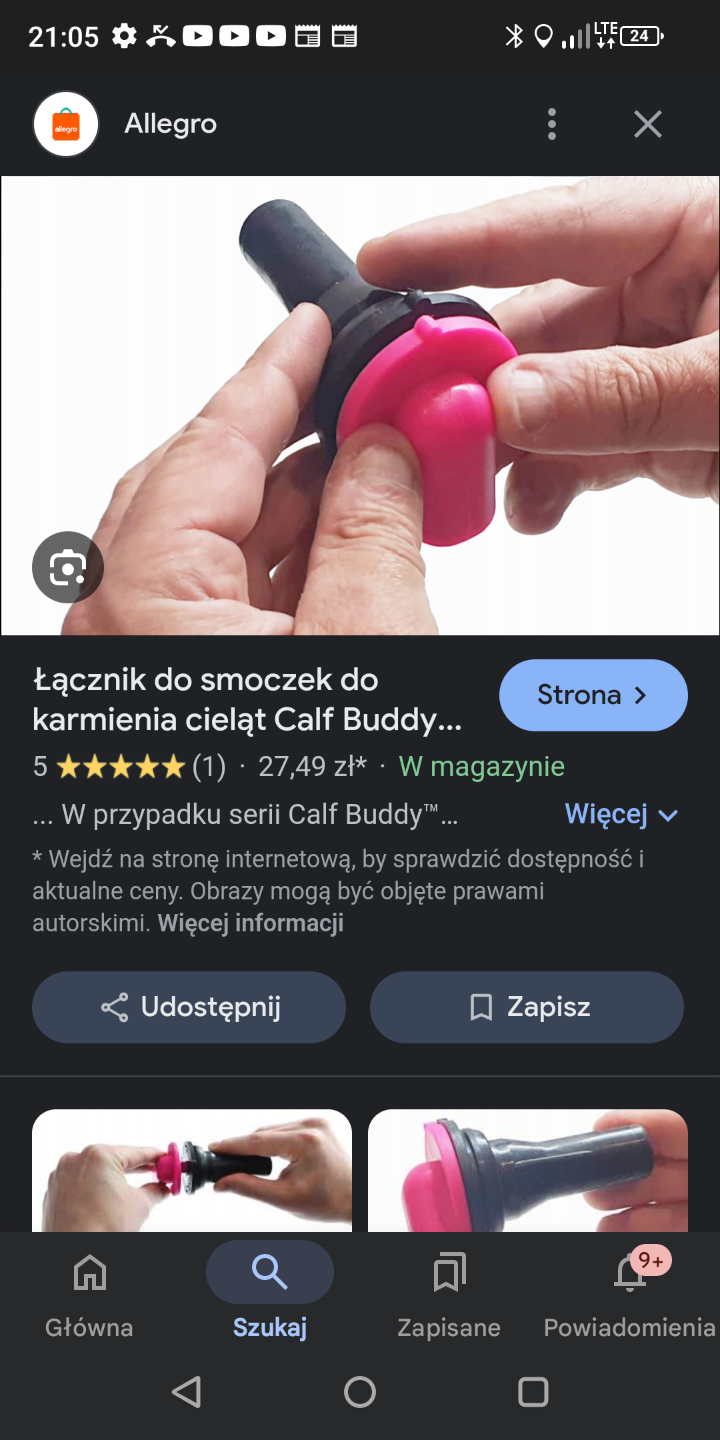
Task: Close the Allegro image preview
Action: point(647,124)
